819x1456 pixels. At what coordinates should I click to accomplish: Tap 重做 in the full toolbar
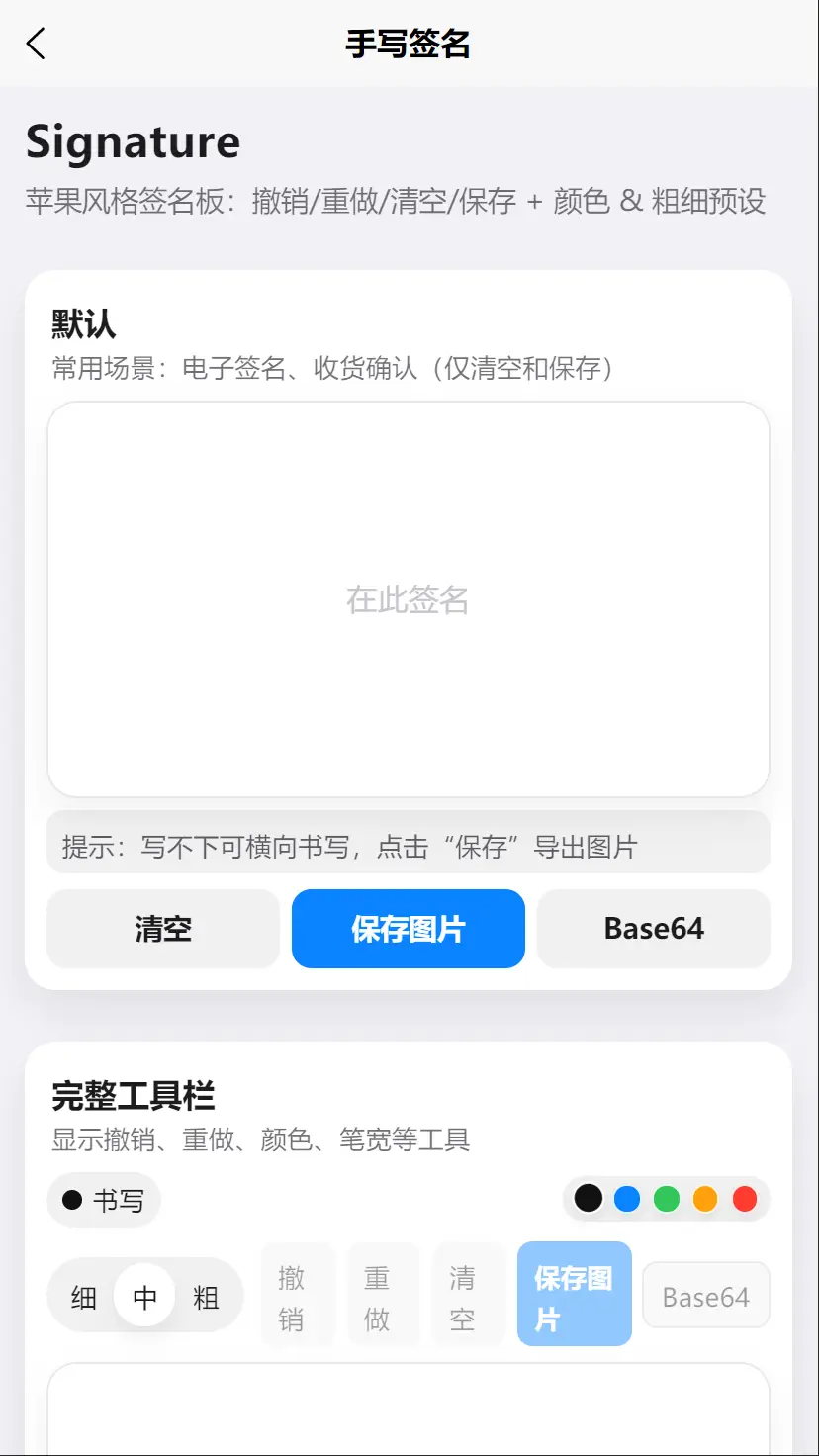(x=377, y=1298)
